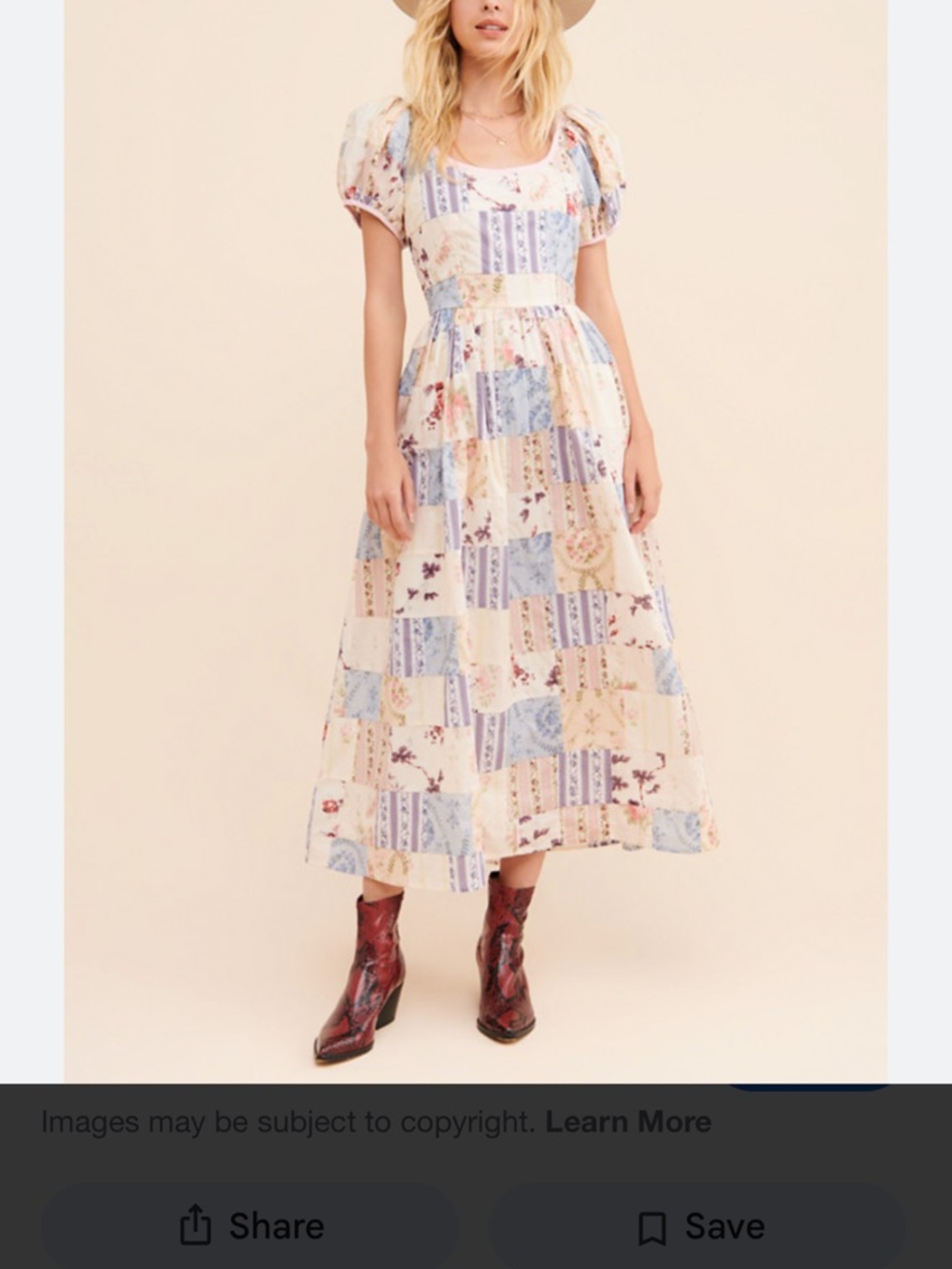
Task: Tap the upload-arrow icon inside the Share button
Action: [195, 1225]
